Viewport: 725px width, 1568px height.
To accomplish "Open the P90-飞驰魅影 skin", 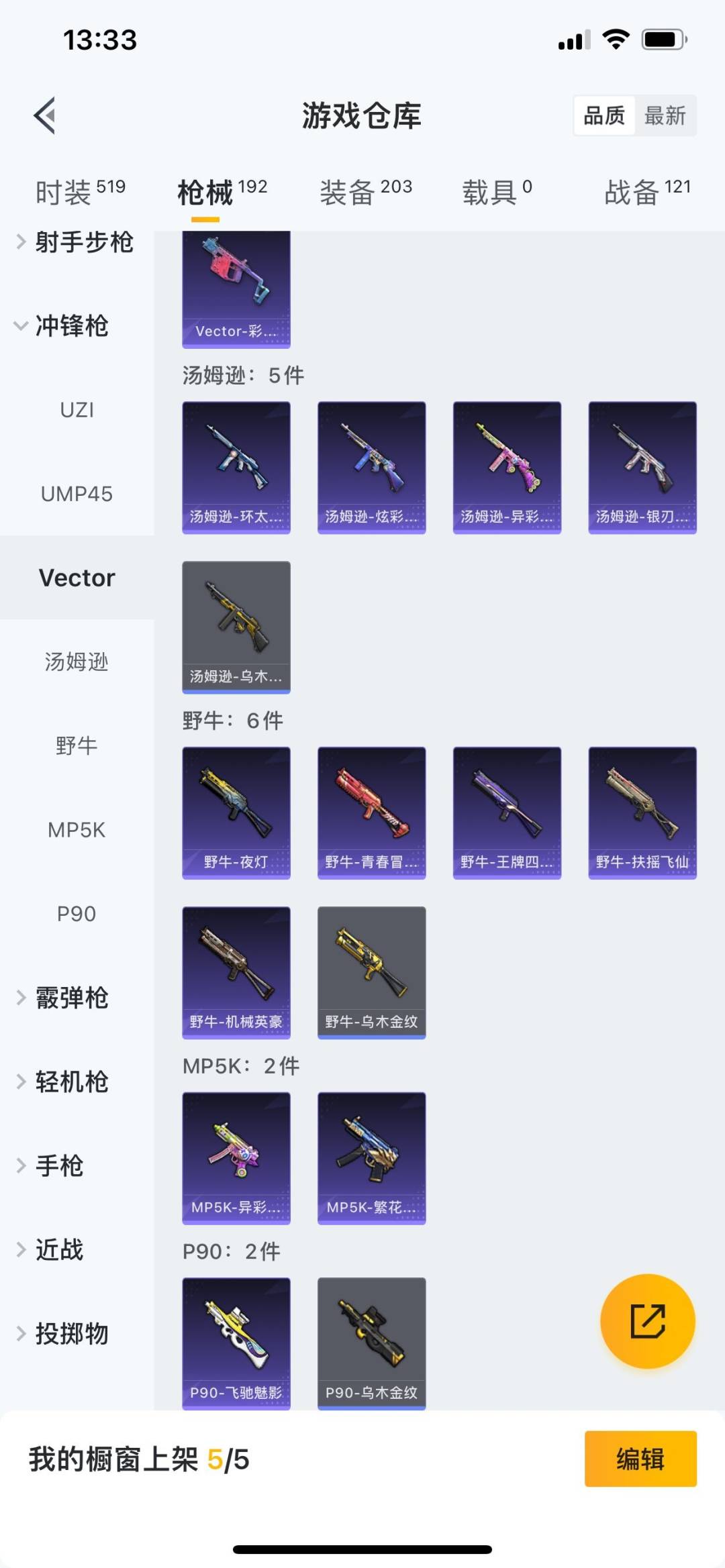I will [x=236, y=1343].
